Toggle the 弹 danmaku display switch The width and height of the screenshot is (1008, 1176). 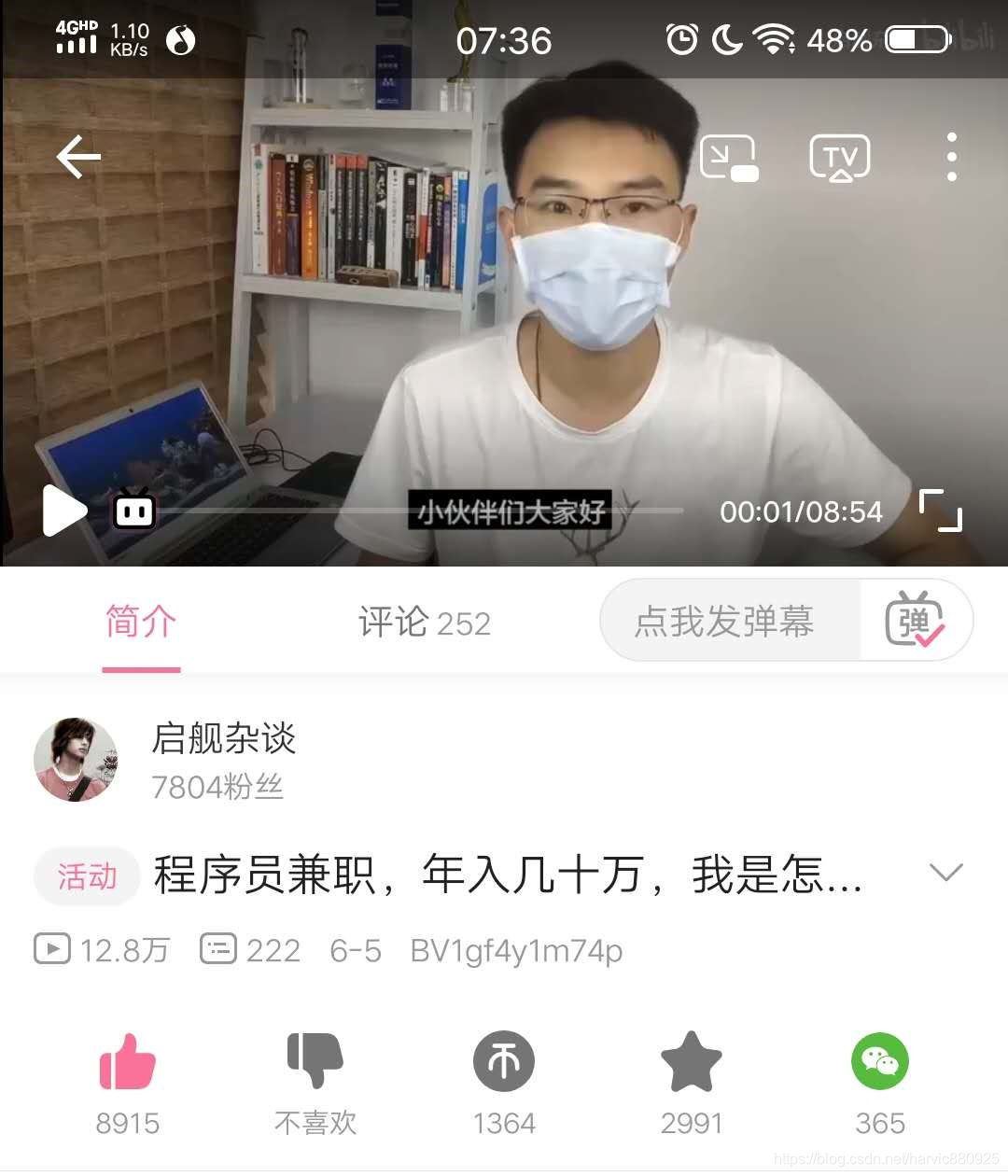(916, 620)
